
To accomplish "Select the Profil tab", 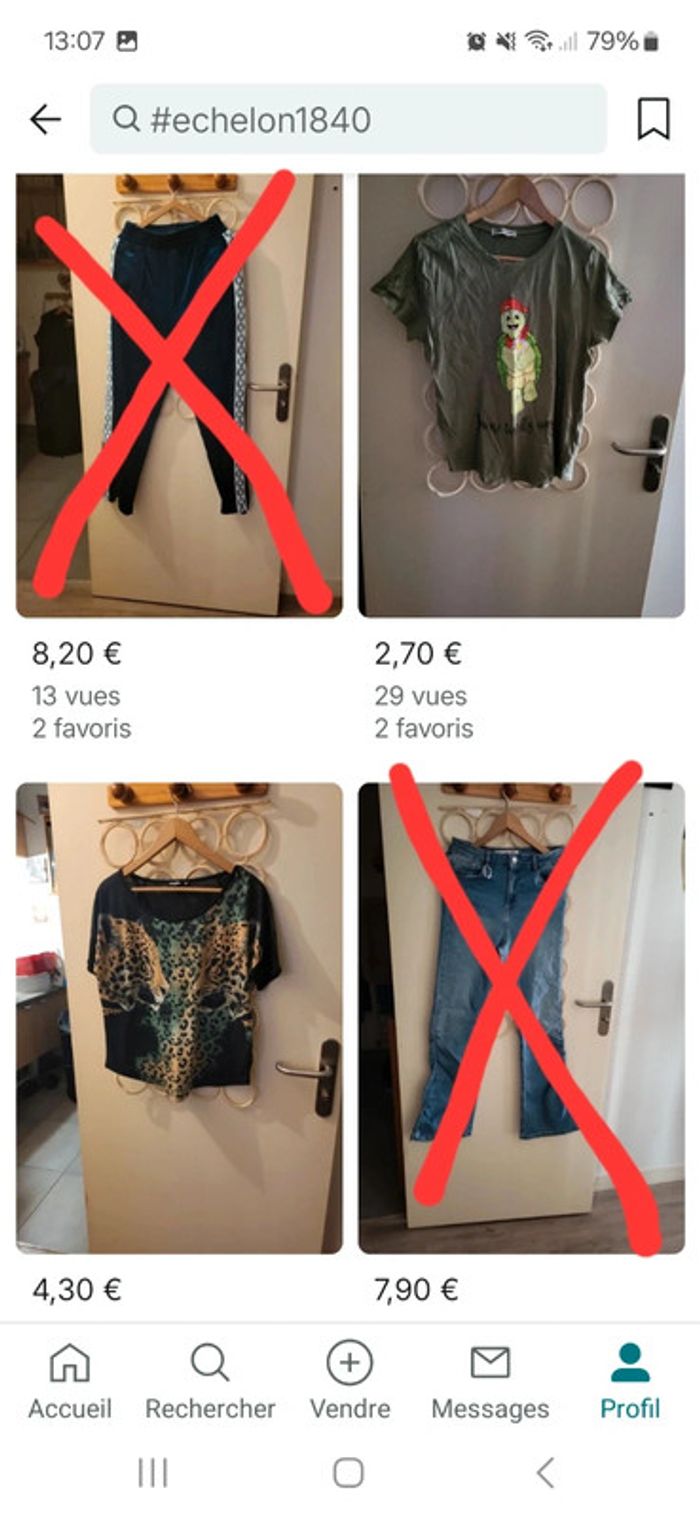I will pyautogui.click(x=630, y=1382).
